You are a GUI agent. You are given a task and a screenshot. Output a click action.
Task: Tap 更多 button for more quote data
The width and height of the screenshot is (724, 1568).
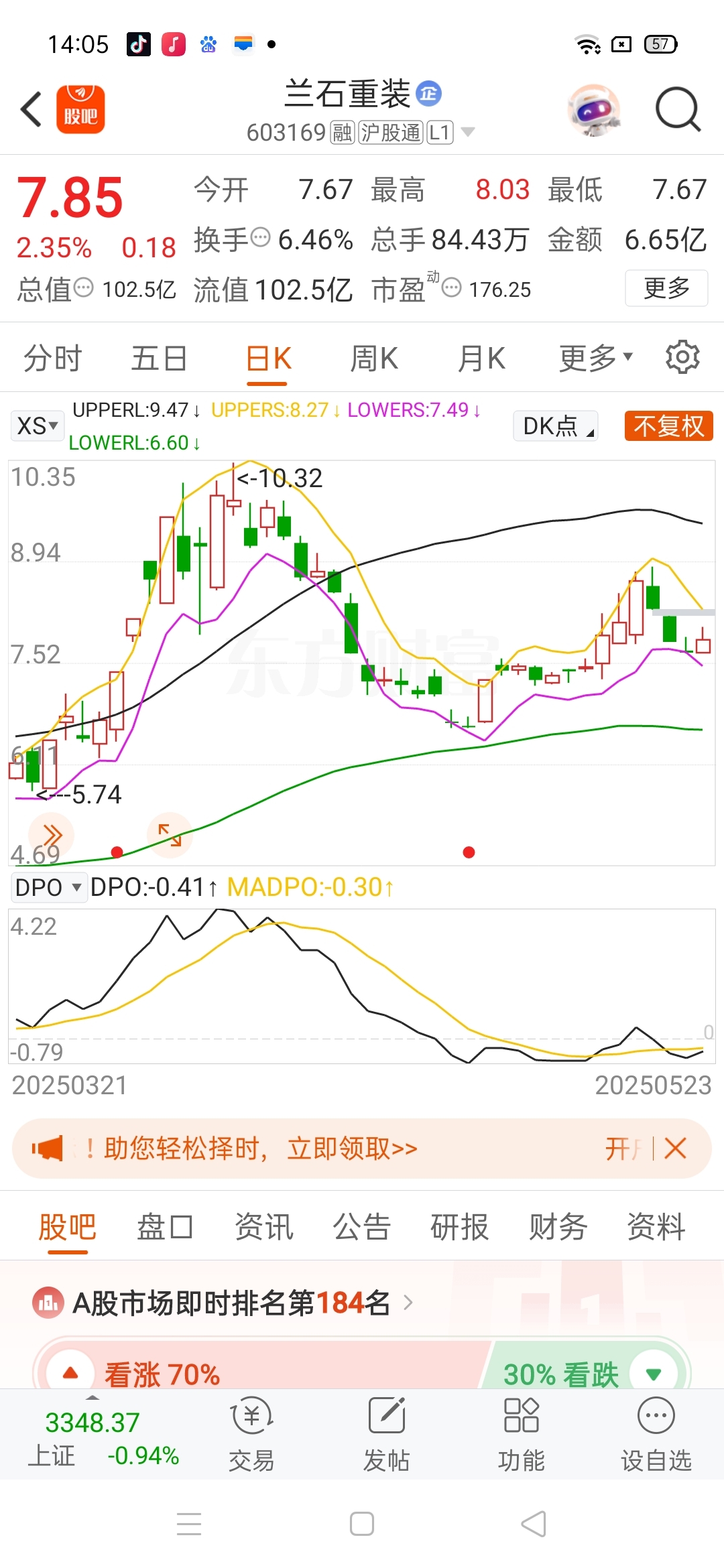[666, 288]
